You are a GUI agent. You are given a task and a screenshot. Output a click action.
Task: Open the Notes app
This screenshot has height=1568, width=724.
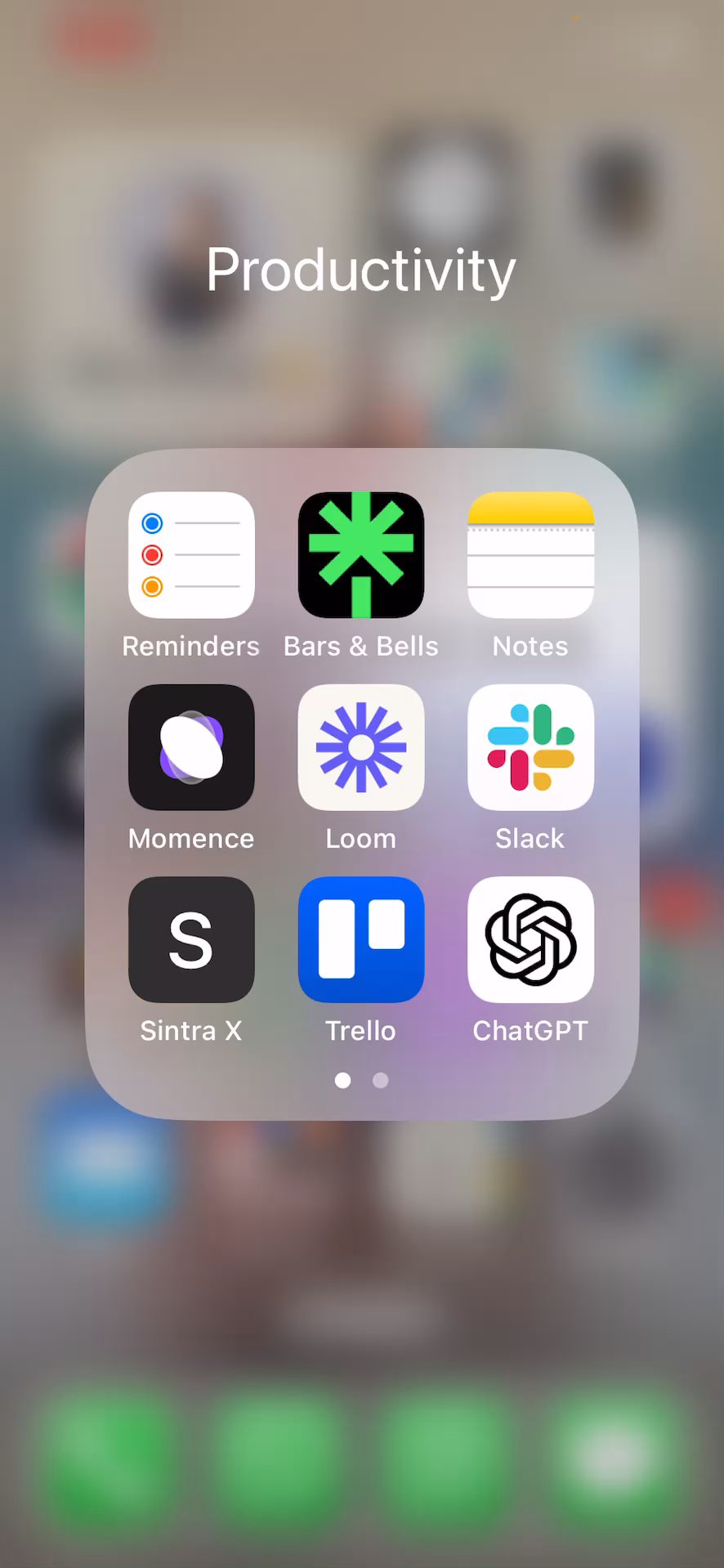coord(530,555)
